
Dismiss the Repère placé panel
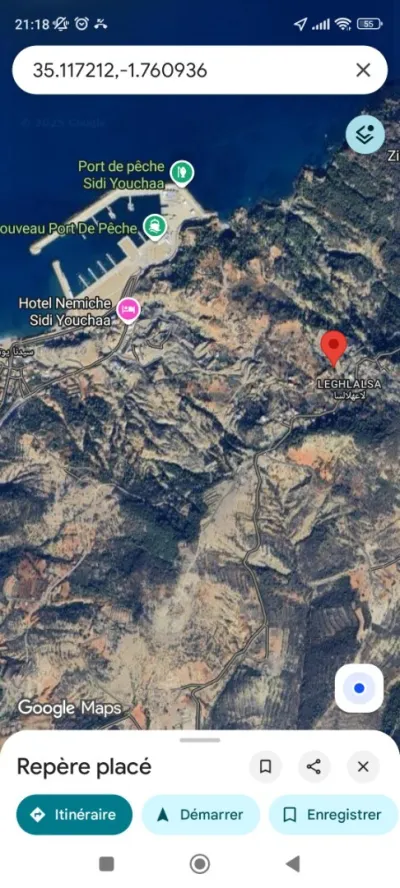tap(363, 767)
